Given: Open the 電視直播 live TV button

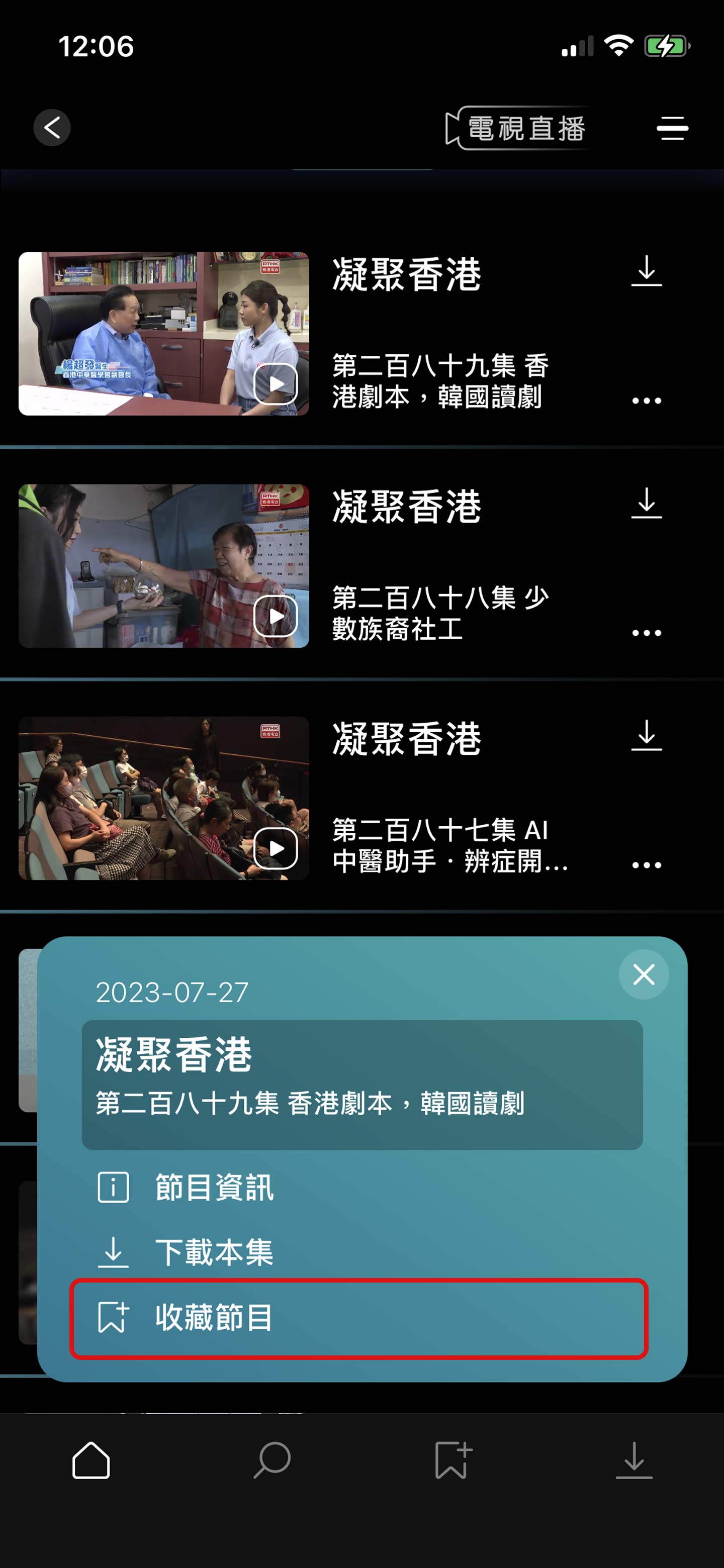Looking at the screenshot, I should 517,128.
